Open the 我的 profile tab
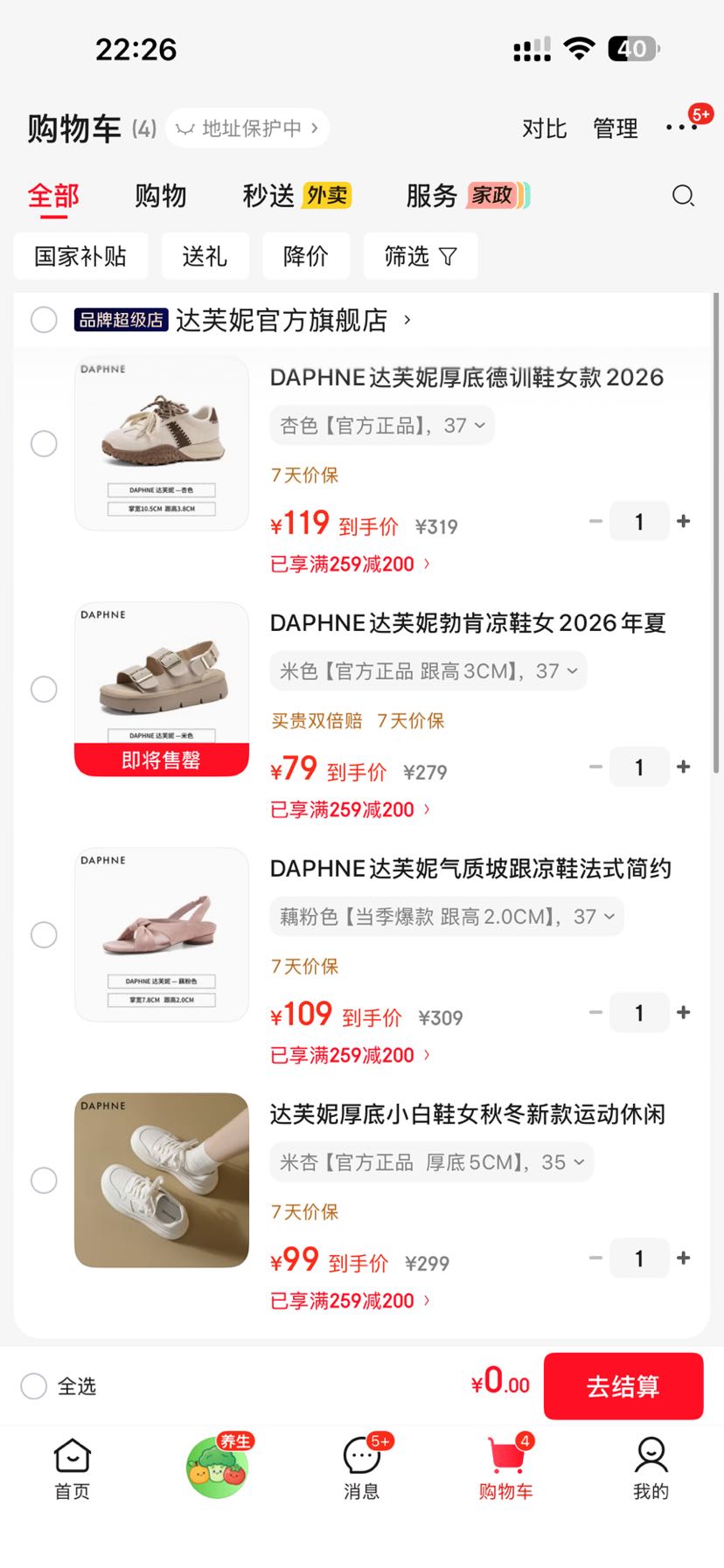Screen dimensions: 724x1568 point(651,1469)
